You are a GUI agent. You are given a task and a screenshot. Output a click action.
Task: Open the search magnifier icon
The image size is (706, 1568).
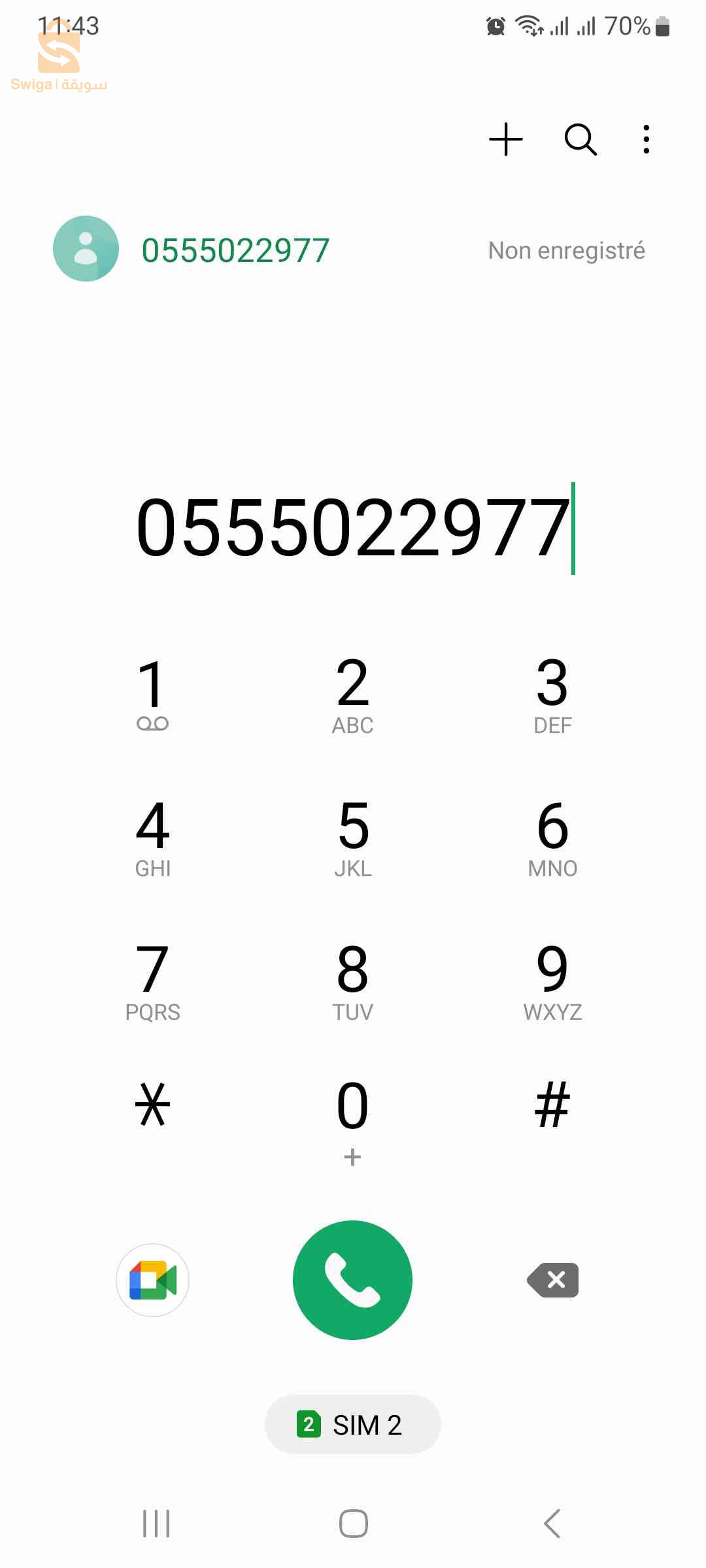[580, 139]
